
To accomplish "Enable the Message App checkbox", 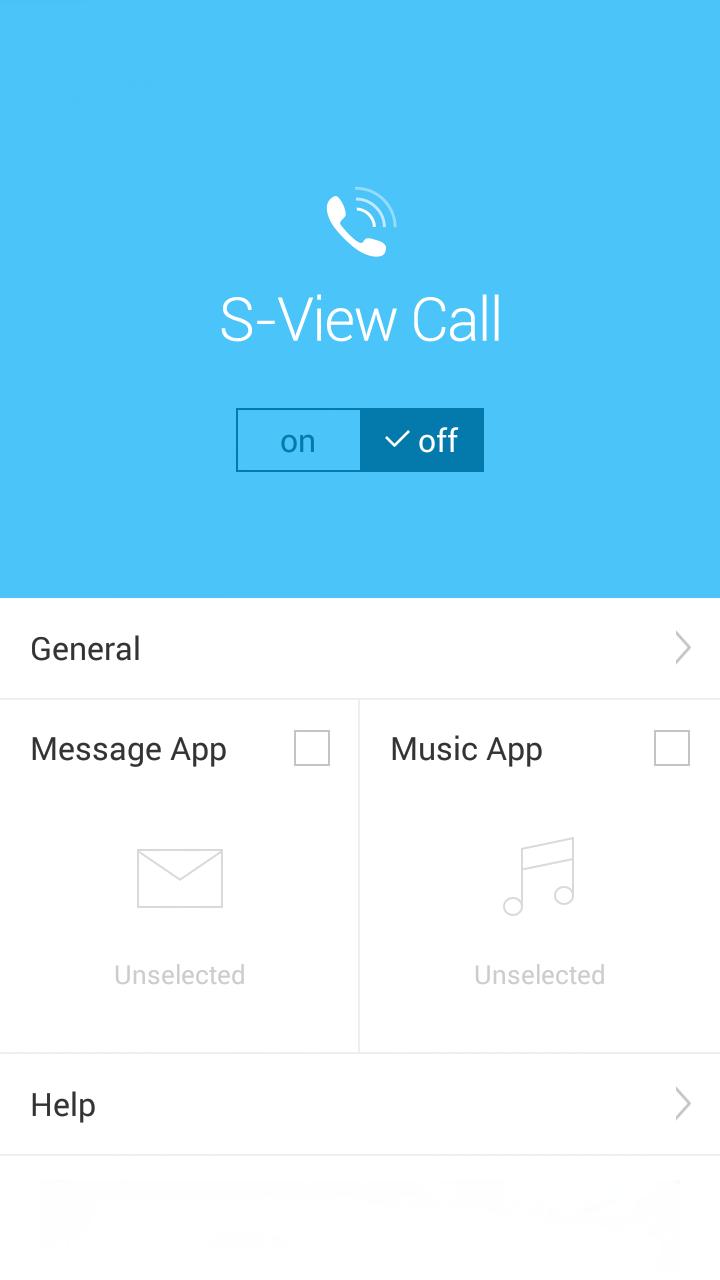I will point(311,748).
